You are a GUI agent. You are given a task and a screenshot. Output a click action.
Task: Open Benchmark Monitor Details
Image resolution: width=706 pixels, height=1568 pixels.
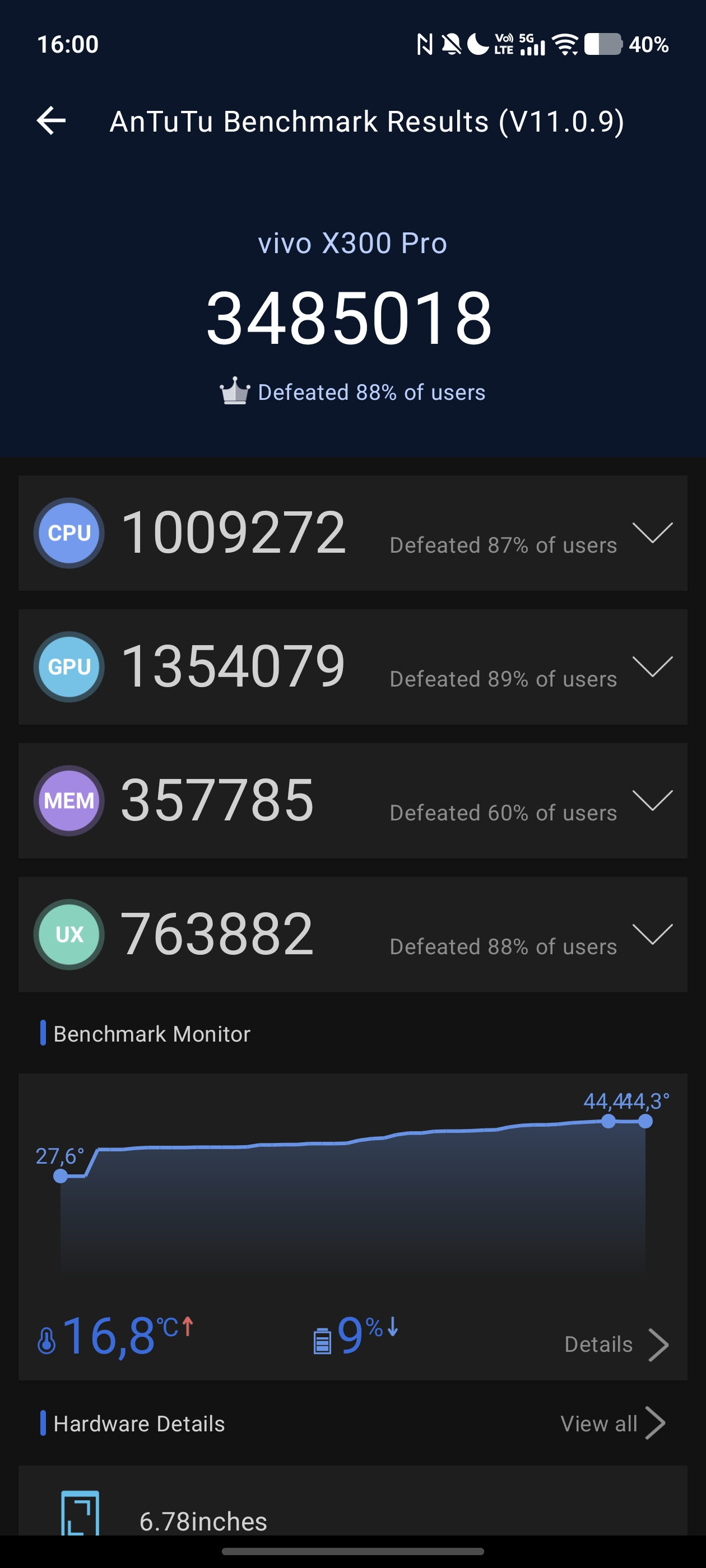615,1344
